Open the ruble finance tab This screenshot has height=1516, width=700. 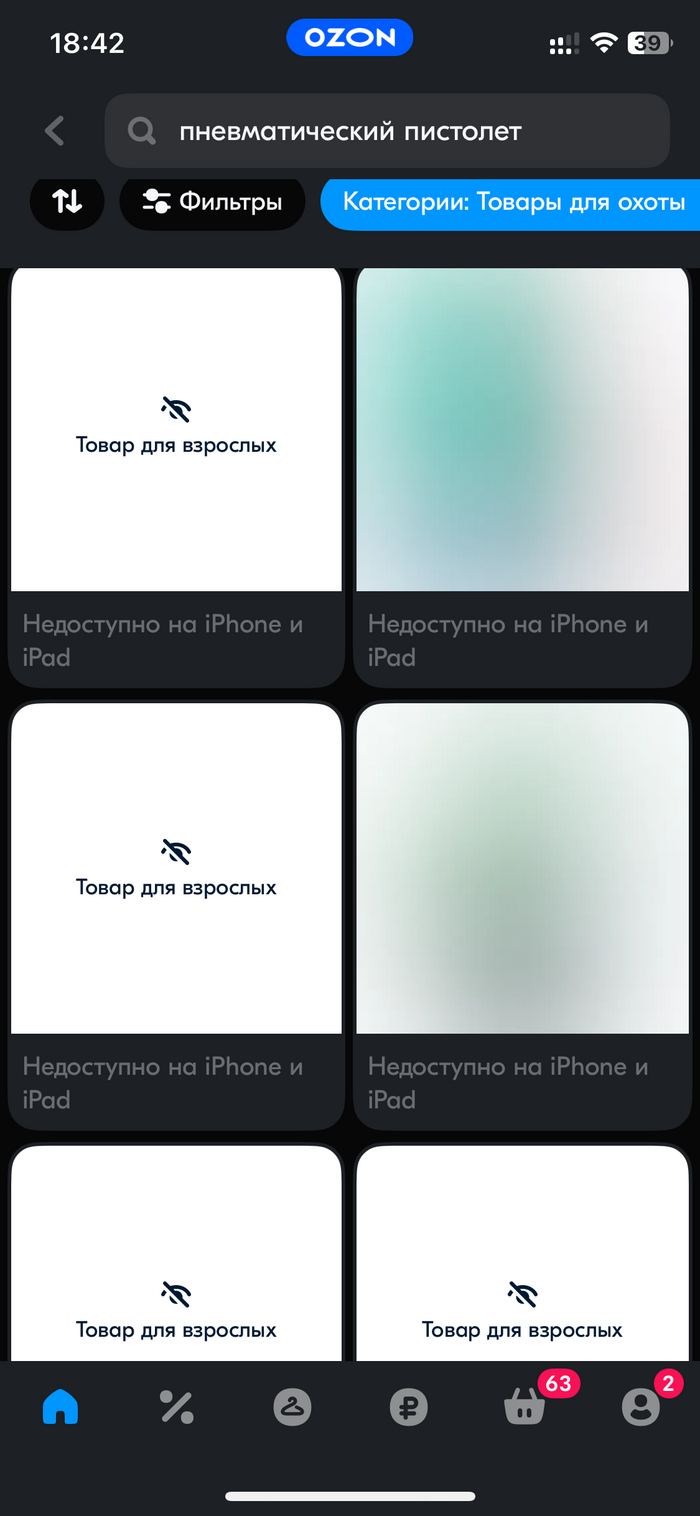tap(408, 1407)
